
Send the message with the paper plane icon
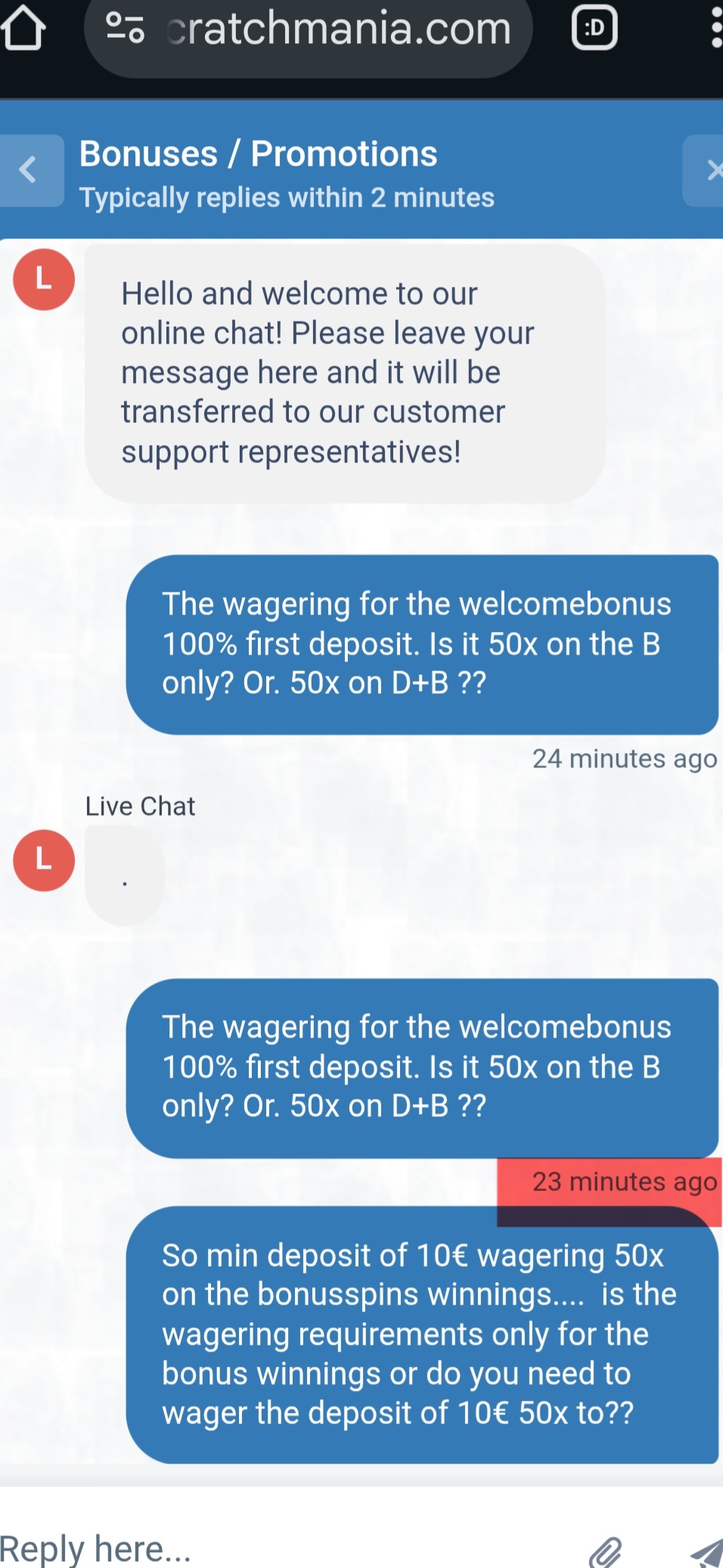(706, 1551)
